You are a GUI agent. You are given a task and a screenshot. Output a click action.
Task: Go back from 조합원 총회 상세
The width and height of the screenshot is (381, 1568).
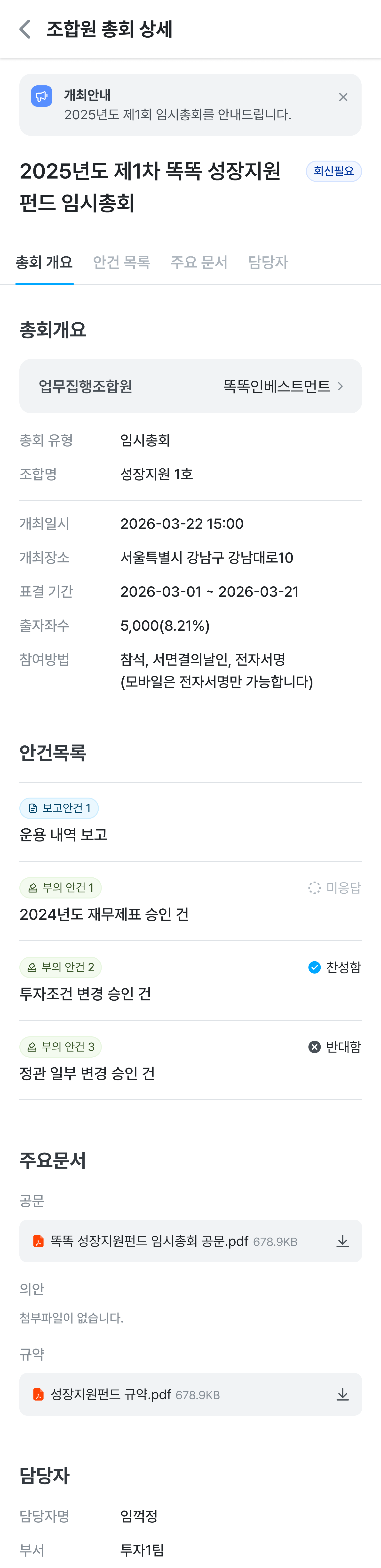point(25,29)
